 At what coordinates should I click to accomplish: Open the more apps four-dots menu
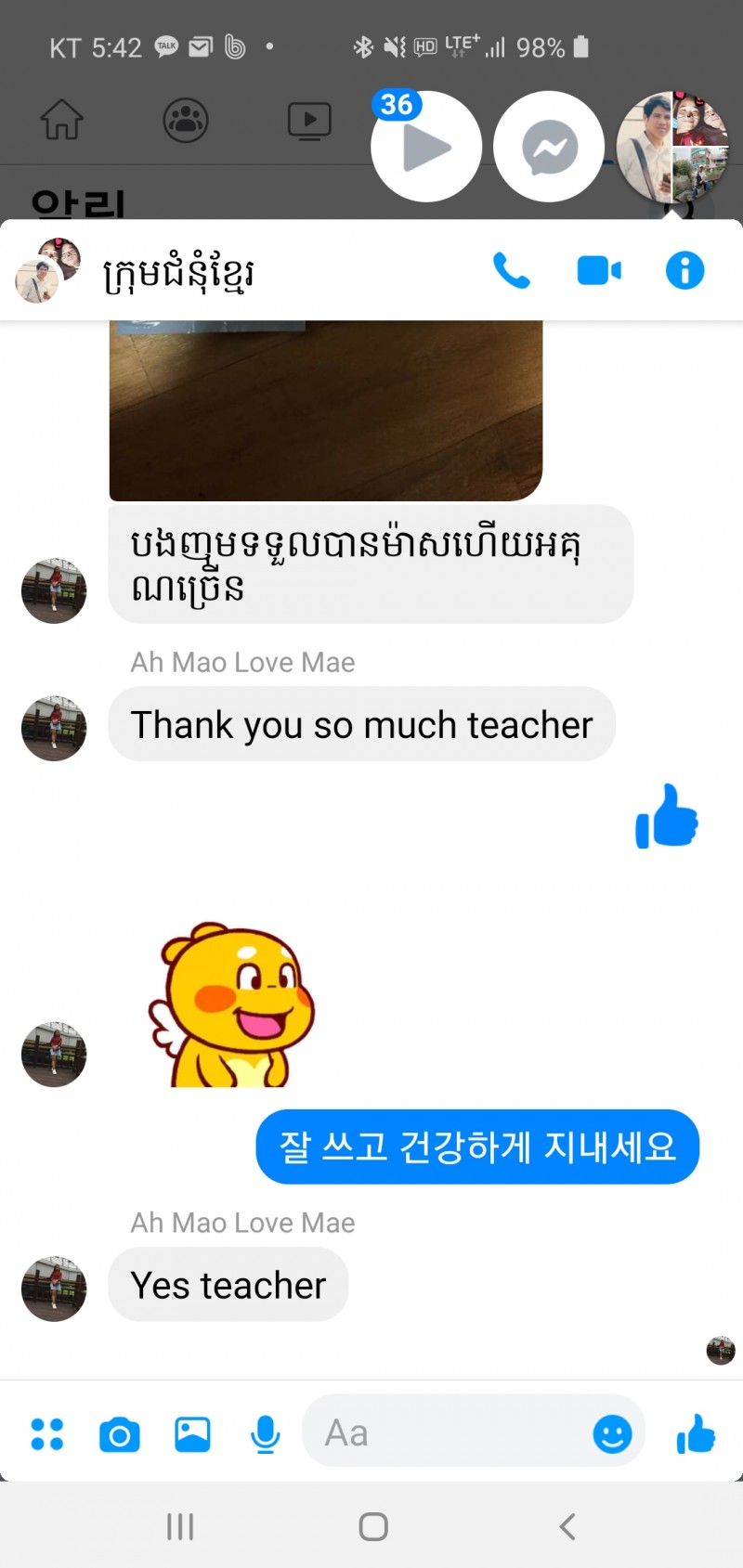(46, 1434)
